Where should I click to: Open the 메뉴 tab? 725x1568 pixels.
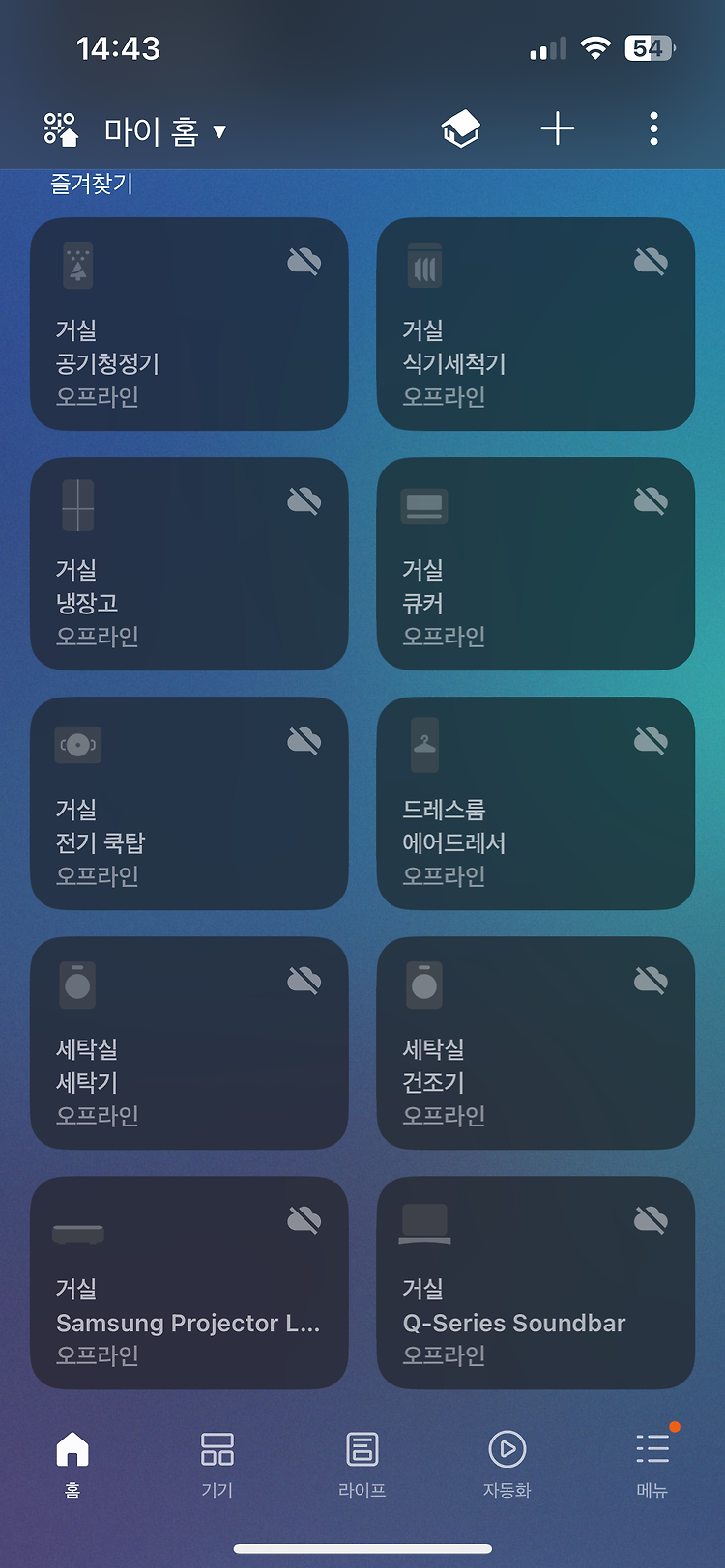[652, 1465]
